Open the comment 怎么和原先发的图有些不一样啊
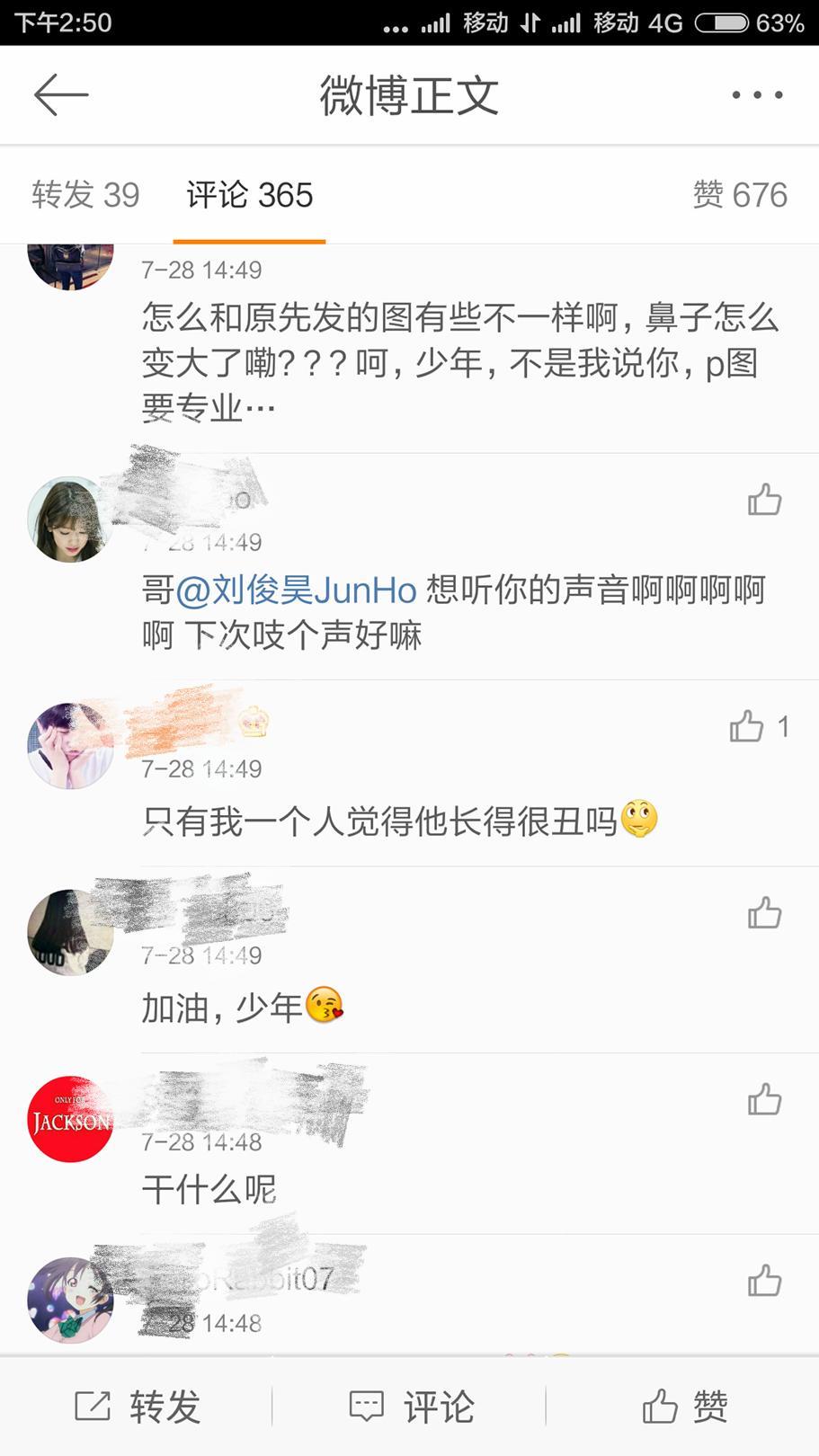The image size is (819, 1456). pyautogui.click(x=458, y=363)
